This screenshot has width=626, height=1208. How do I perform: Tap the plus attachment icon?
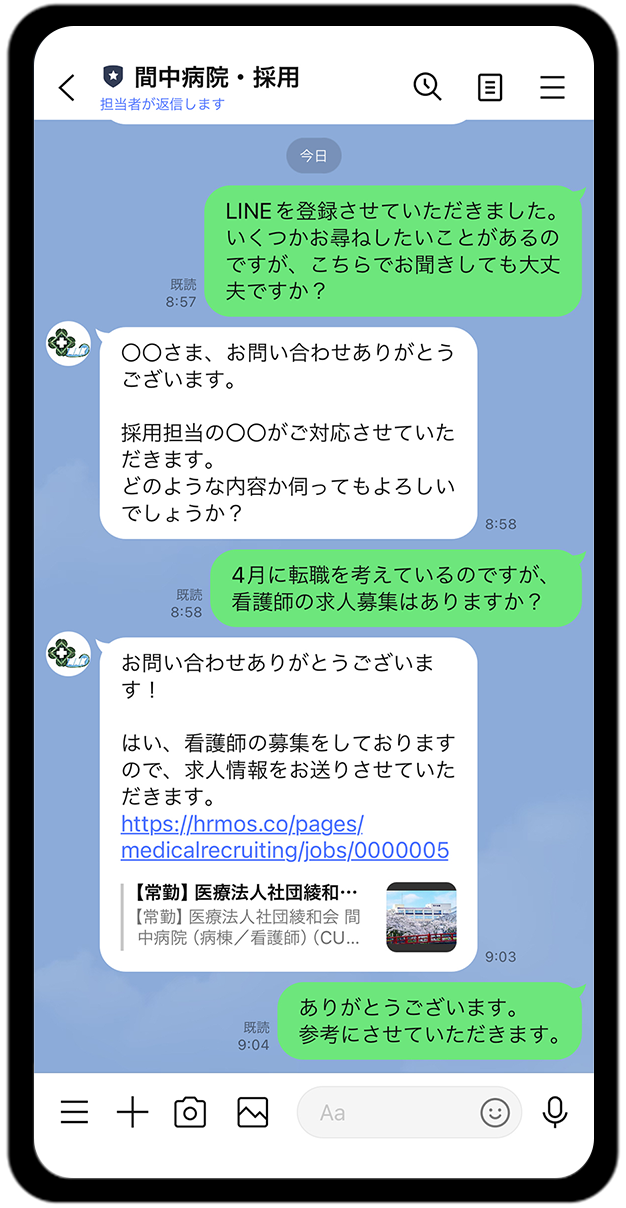[x=132, y=1112]
